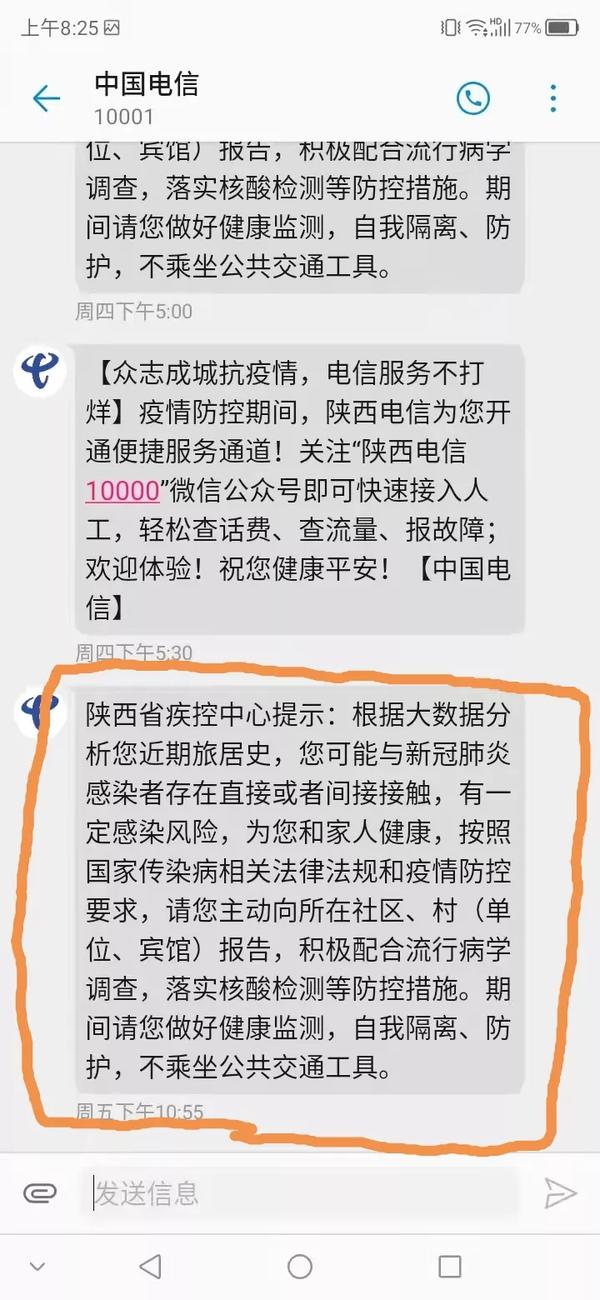Viewport: 600px width, 1300px height.
Task: Go to the home screen via the circle button
Action: (300, 1266)
